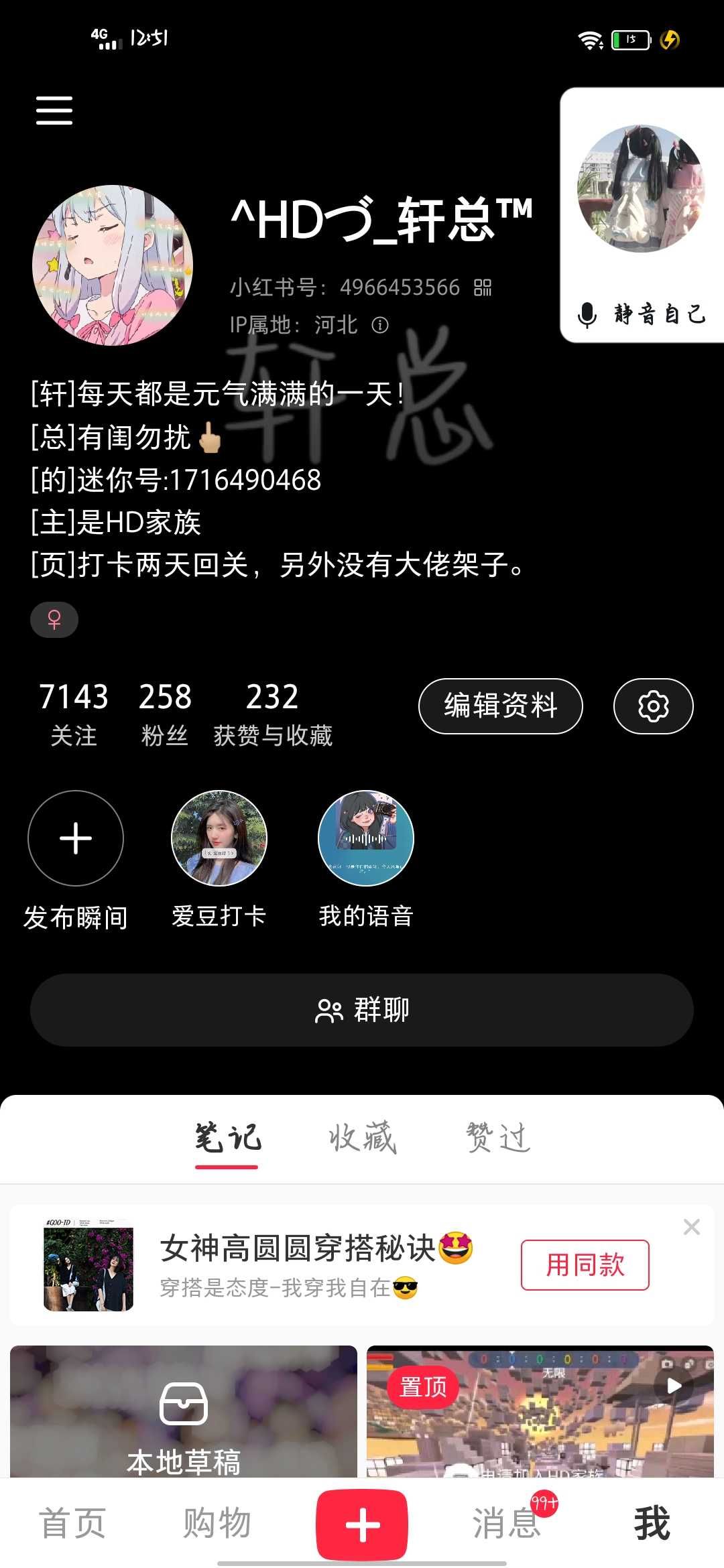The height and width of the screenshot is (1568, 724).
Task: Tap 静音自己 to mute yourself
Action: pyautogui.click(x=642, y=314)
